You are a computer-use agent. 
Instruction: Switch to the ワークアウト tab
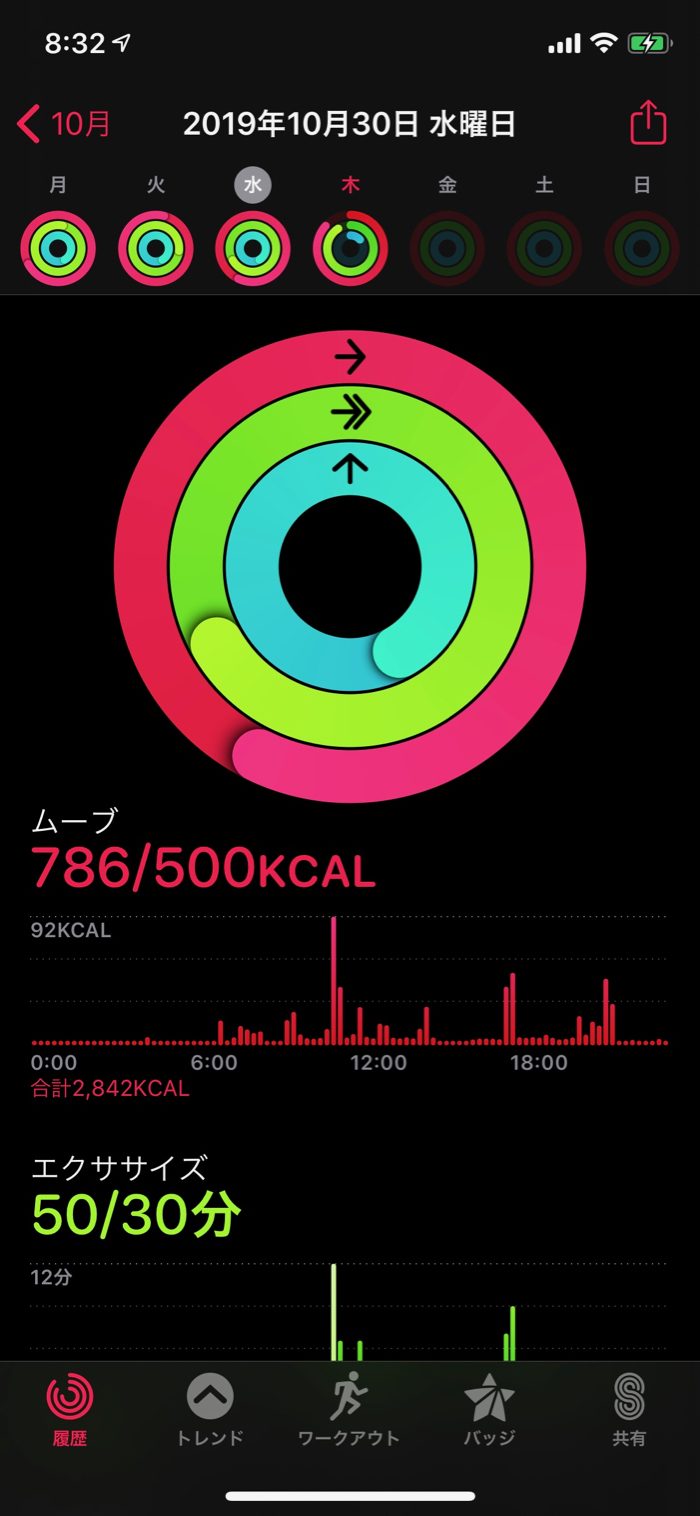coord(349,1410)
